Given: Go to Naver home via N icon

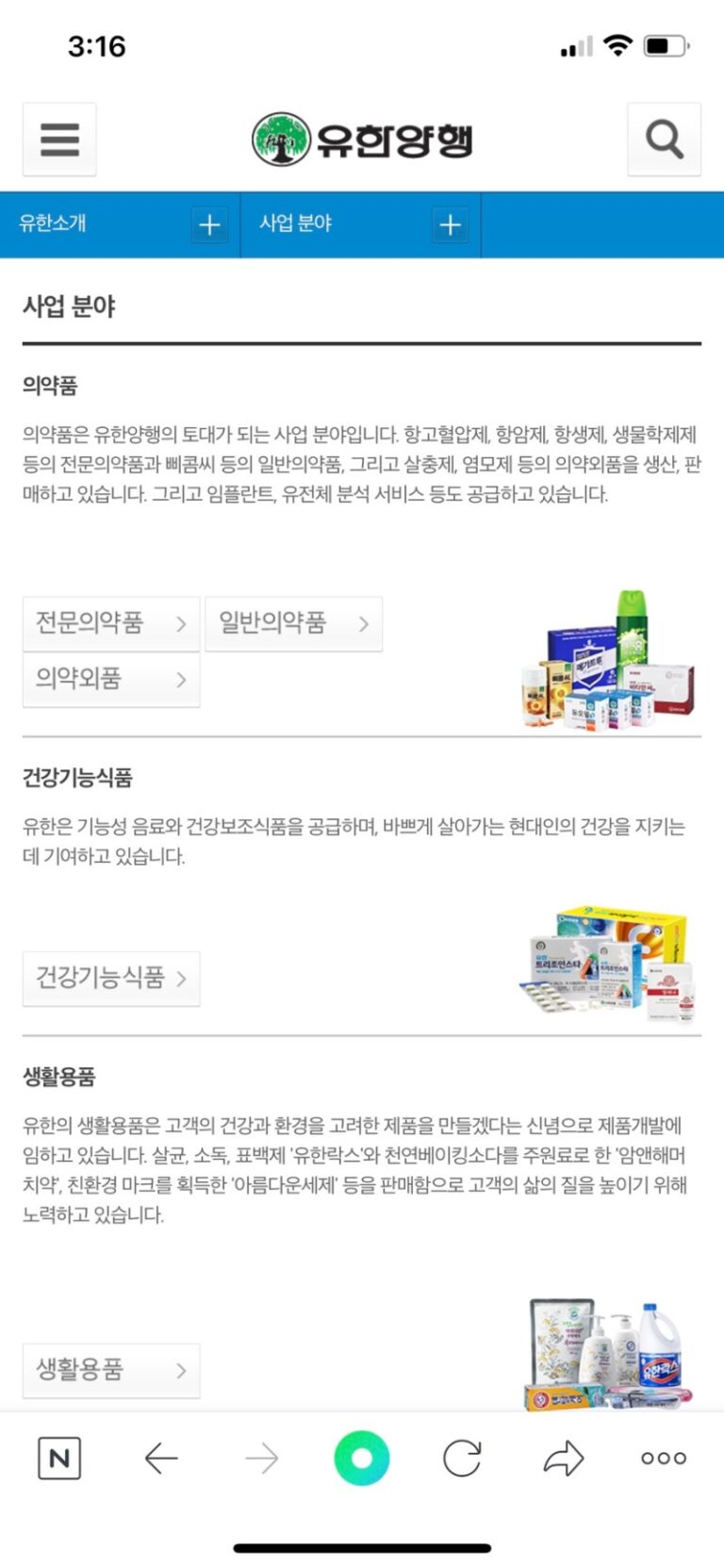Looking at the screenshot, I should 59,1459.
